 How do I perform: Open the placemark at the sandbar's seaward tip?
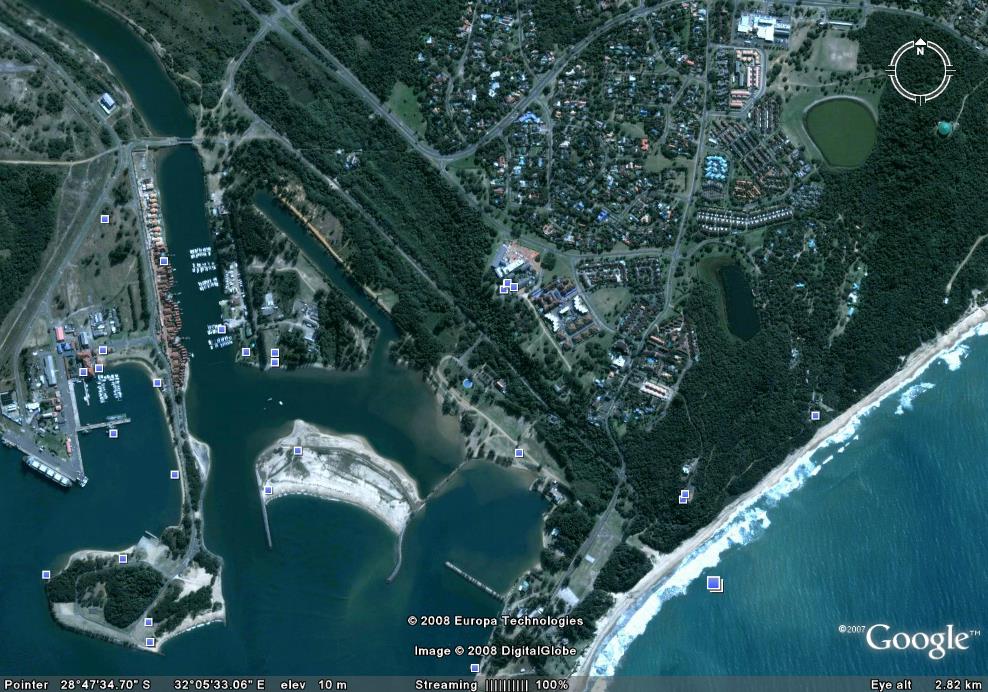(268, 490)
